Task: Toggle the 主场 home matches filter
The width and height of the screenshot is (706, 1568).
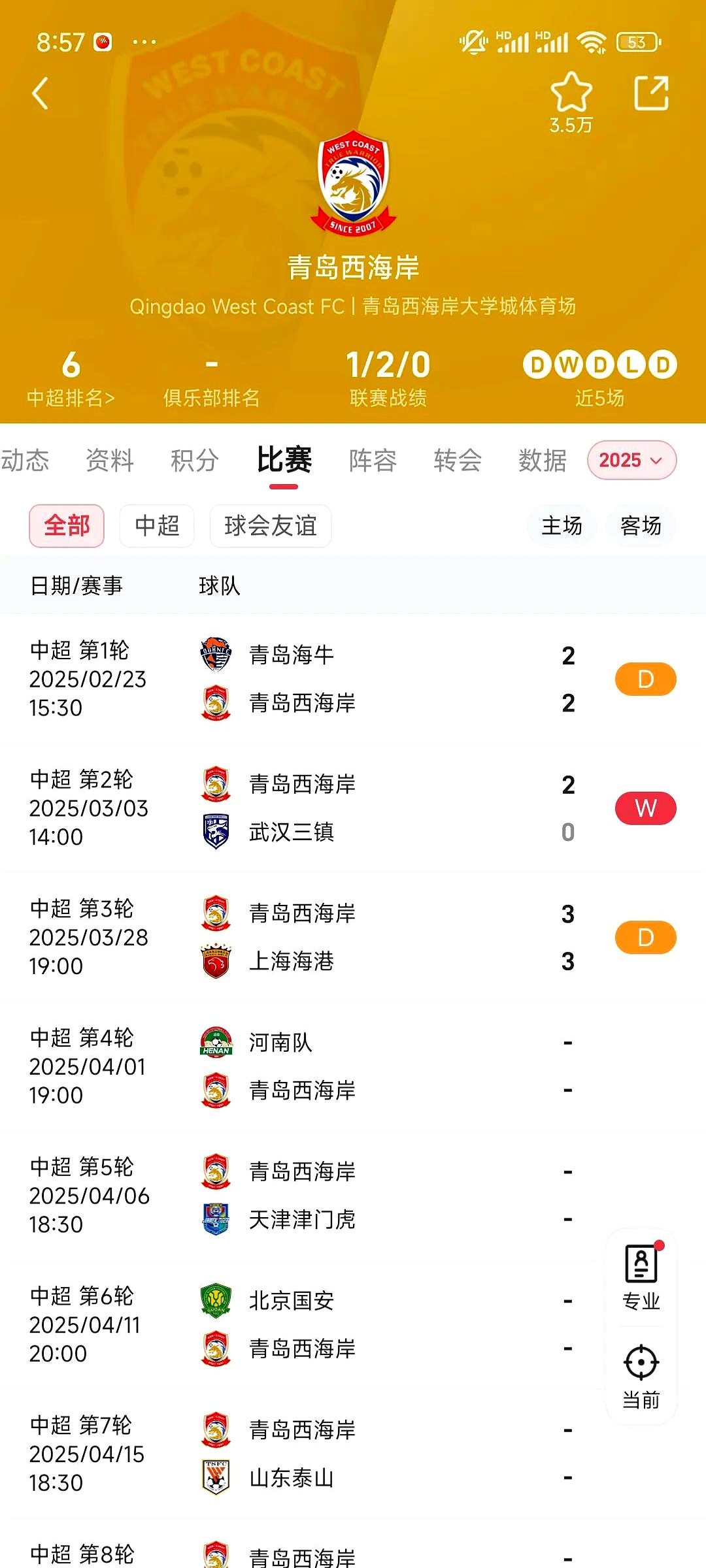Action: tap(562, 526)
